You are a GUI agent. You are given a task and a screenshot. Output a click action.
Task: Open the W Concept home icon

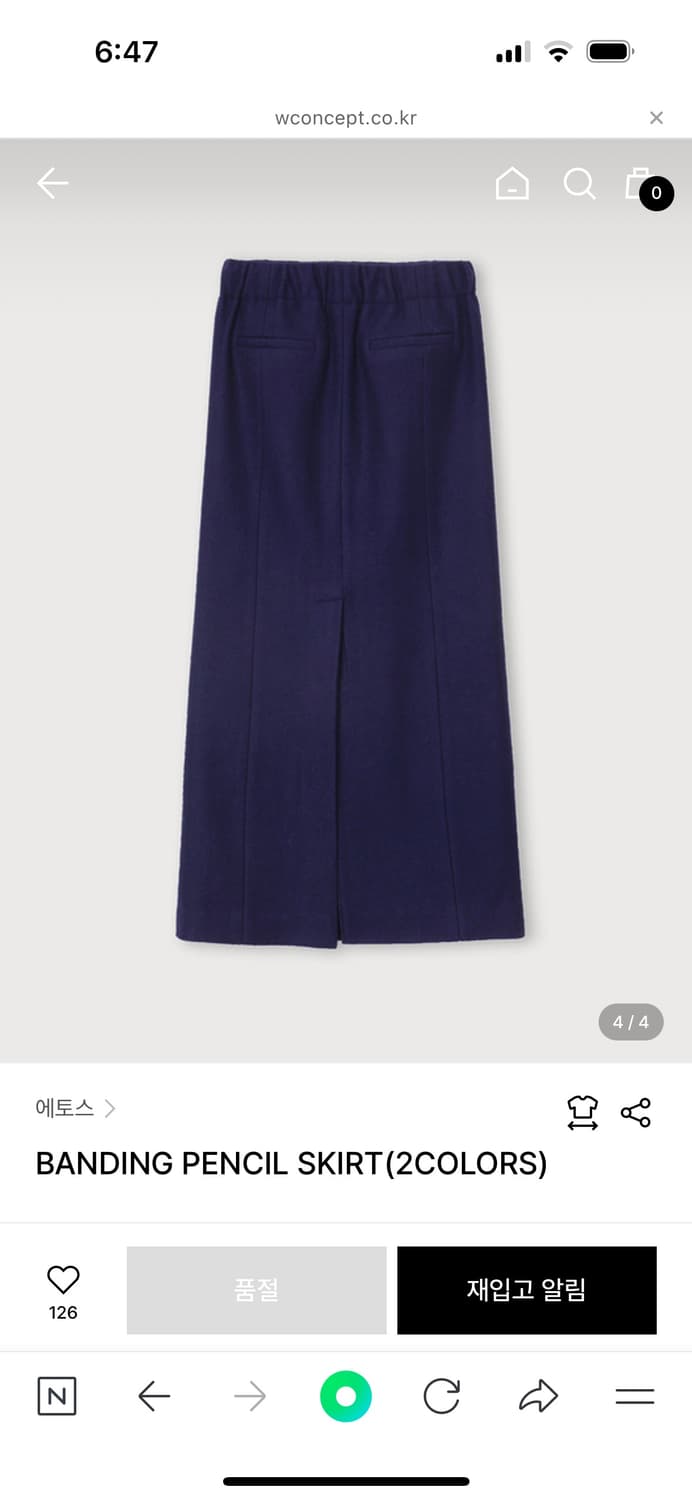(x=512, y=184)
